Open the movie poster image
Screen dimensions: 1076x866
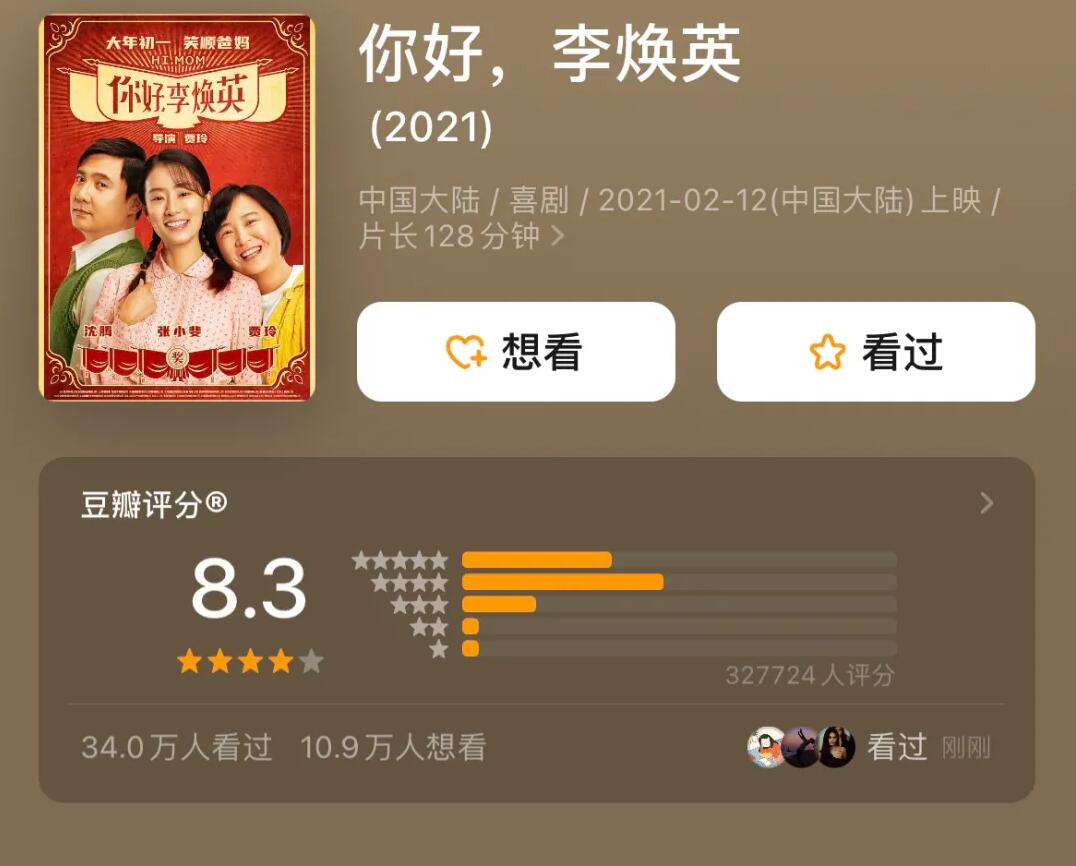click(176, 208)
